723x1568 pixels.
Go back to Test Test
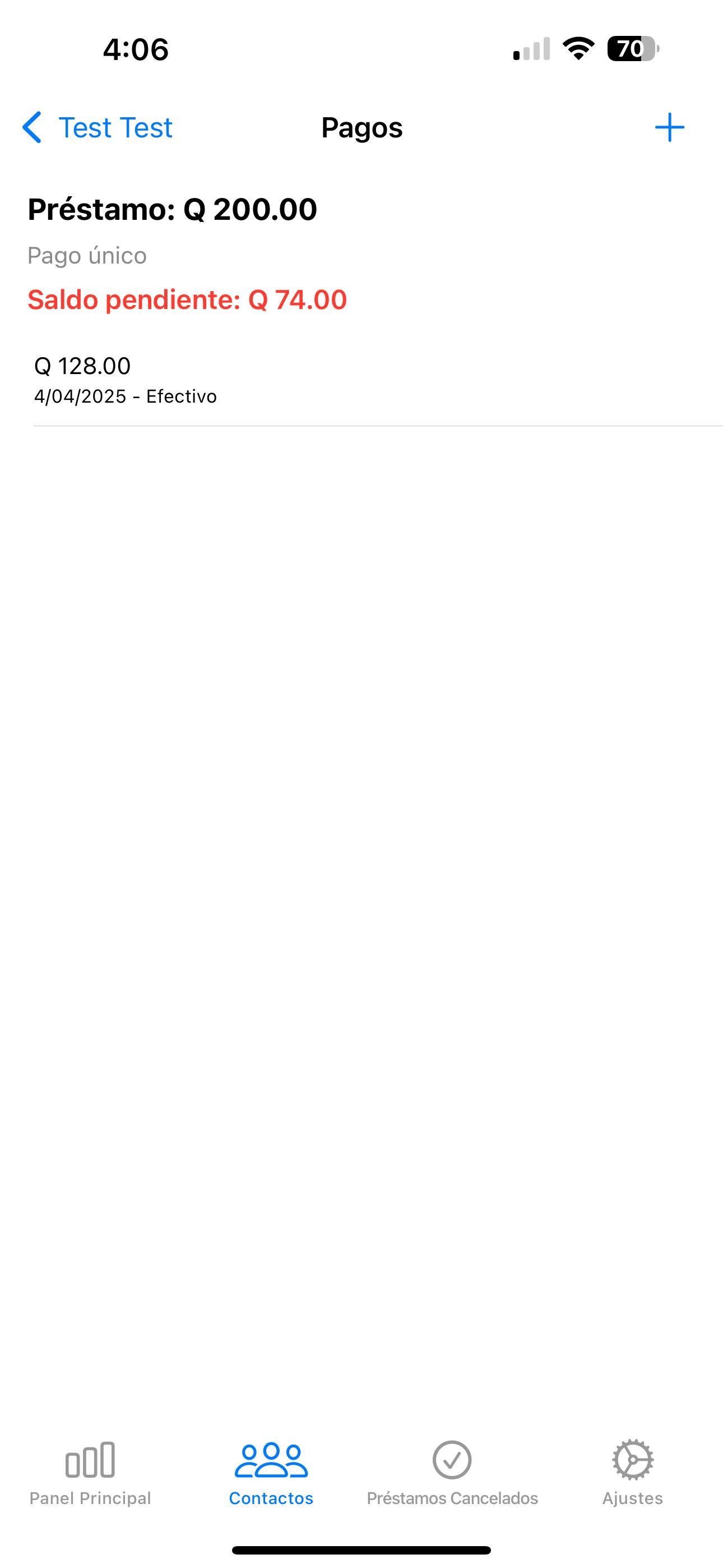click(98, 128)
